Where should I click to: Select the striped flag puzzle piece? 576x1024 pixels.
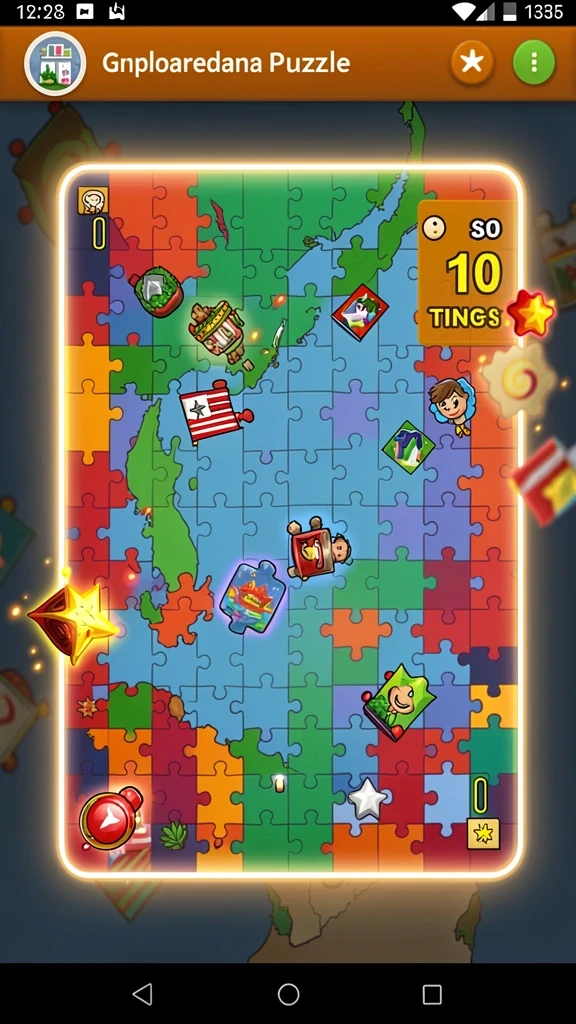tap(214, 413)
